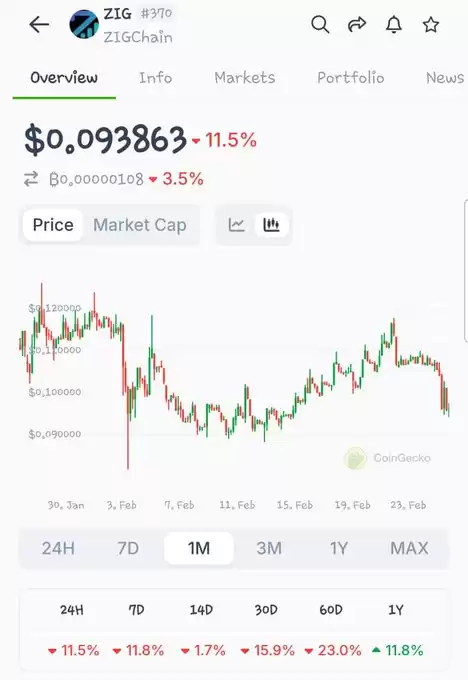468x680 pixels.
Task: Open the Markets tab
Action: (x=245, y=78)
